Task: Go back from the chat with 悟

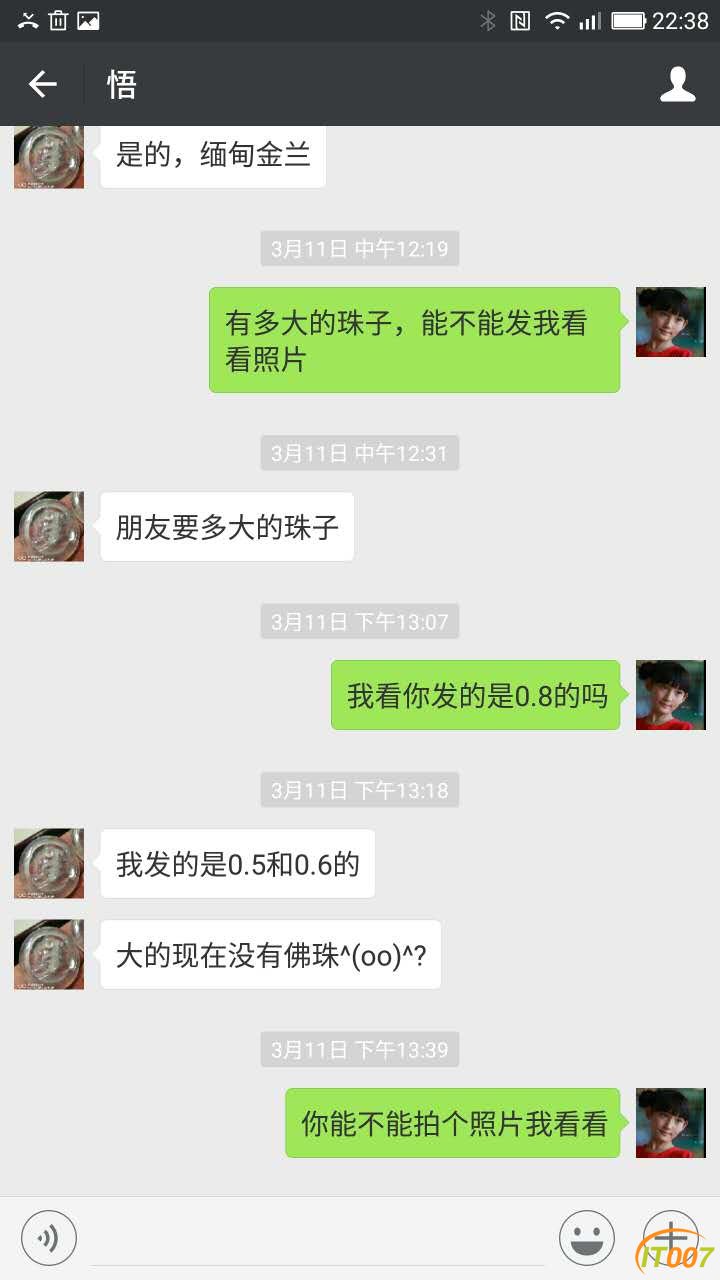Action: (42, 85)
